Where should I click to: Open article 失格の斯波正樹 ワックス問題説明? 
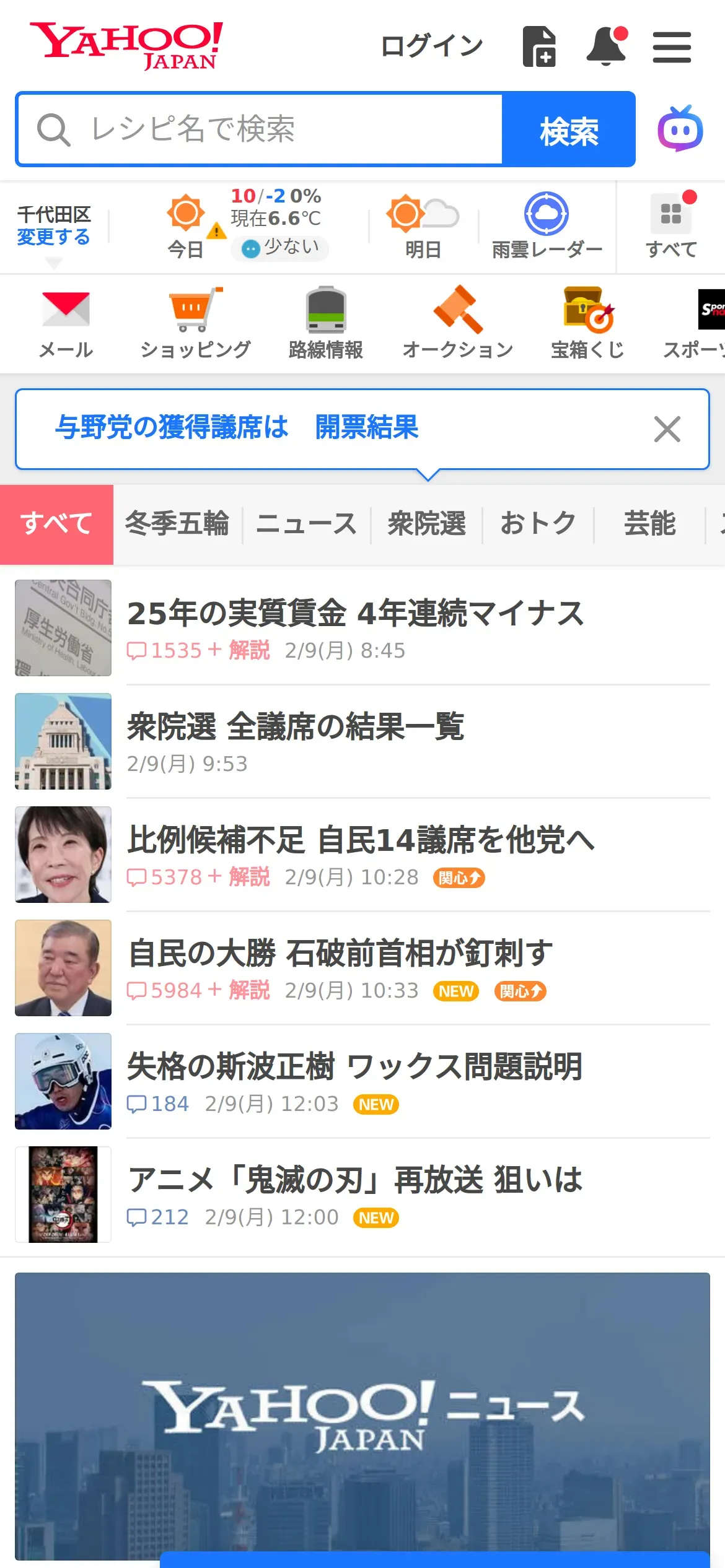pyautogui.click(x=354, y=1067)
